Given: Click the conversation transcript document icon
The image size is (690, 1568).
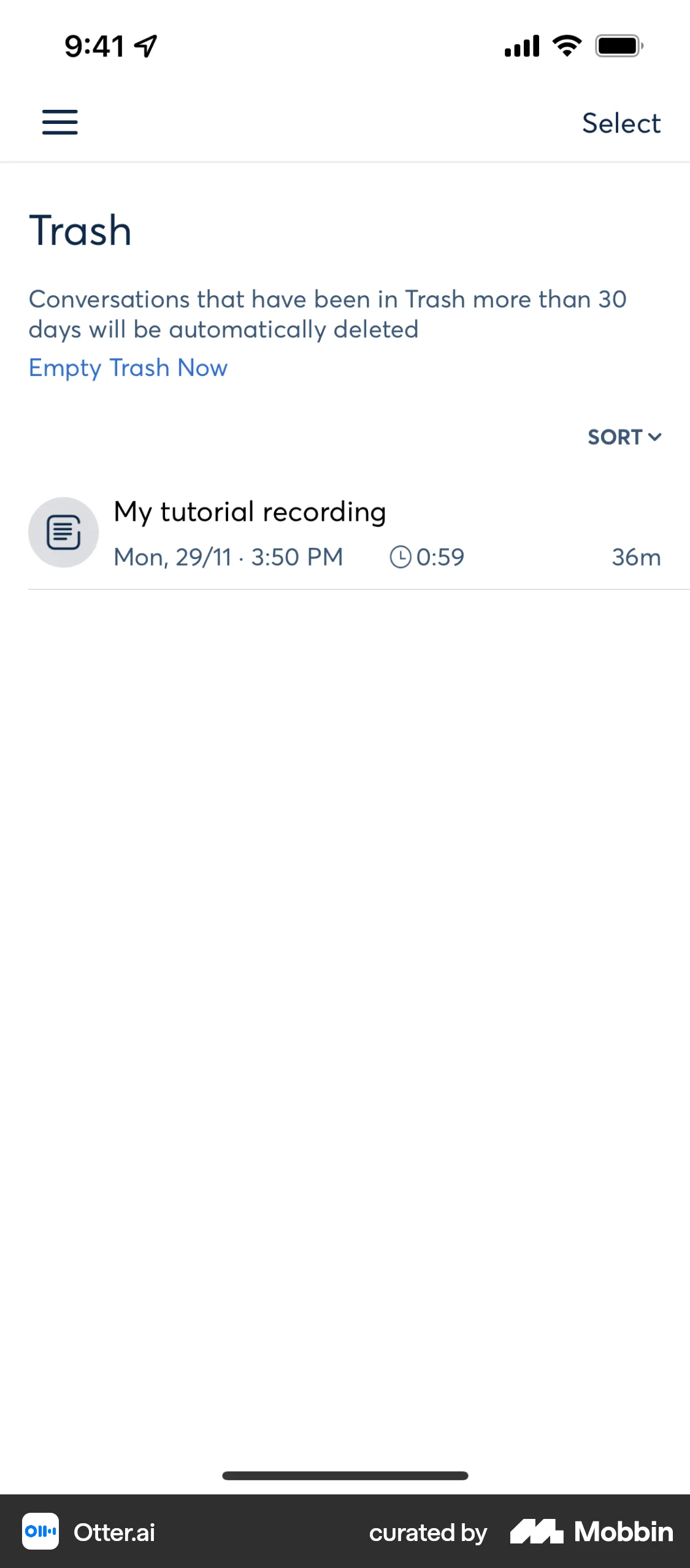Looking at the screenshot, I should (63, 532).
